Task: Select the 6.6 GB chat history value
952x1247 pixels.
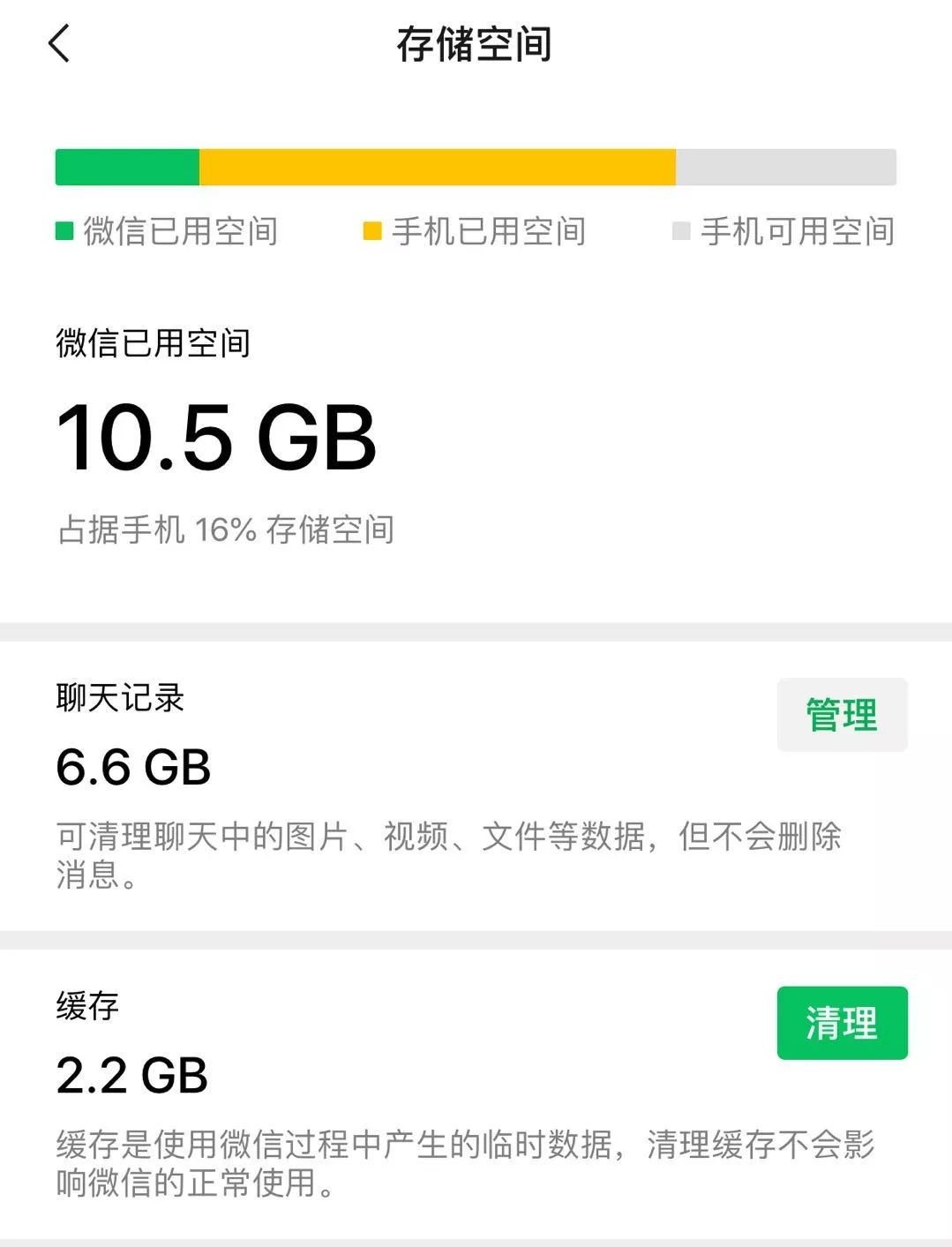Action: (x=133, y=767)
